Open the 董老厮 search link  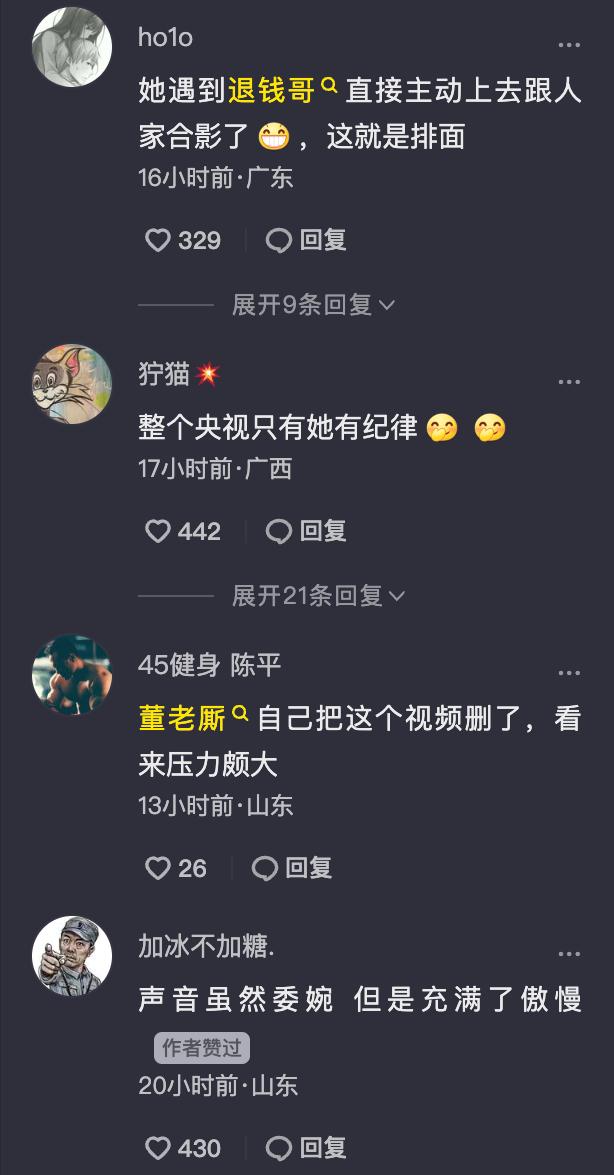(193, 719)
